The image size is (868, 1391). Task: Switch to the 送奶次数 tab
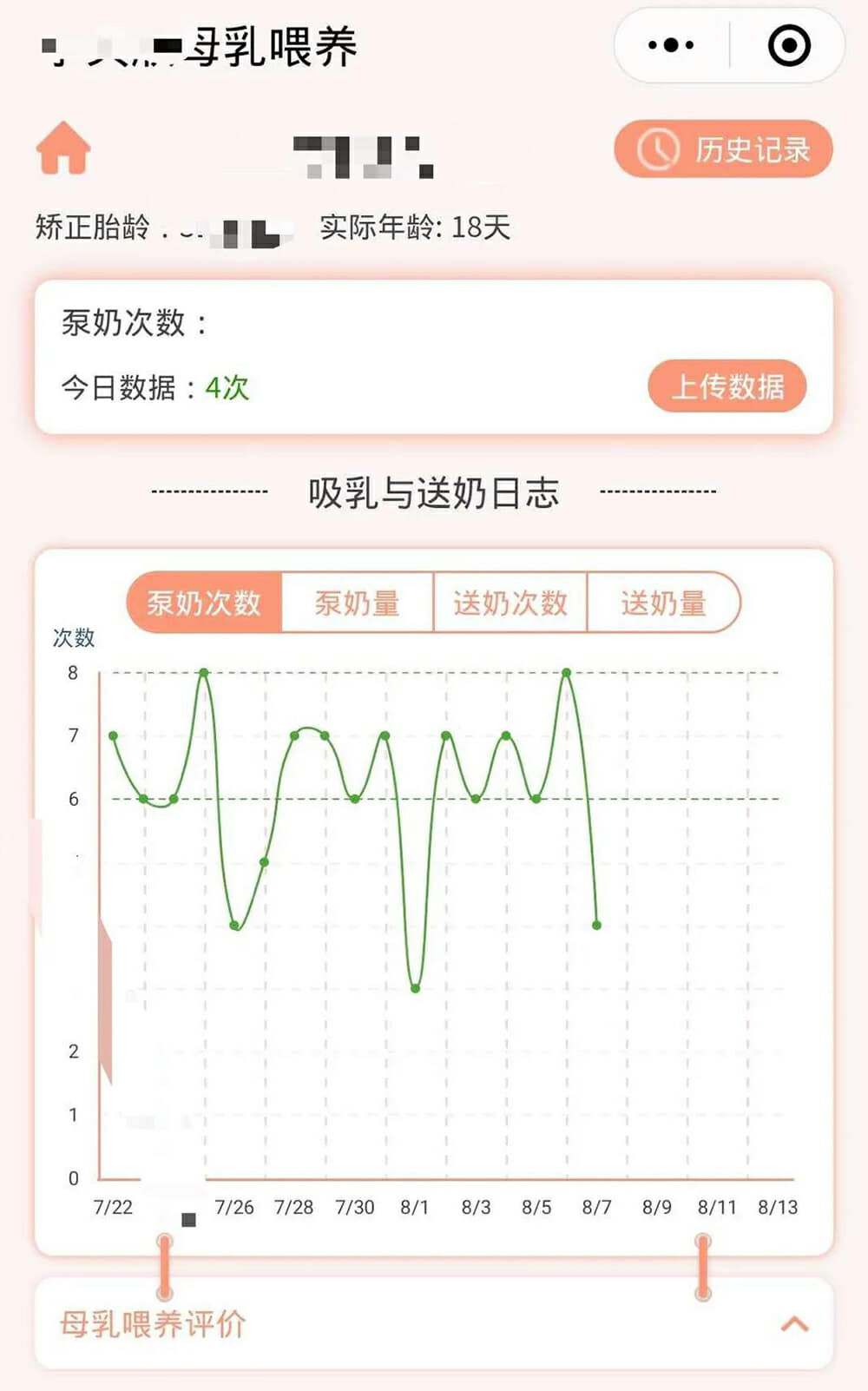[x=510, y=603]
